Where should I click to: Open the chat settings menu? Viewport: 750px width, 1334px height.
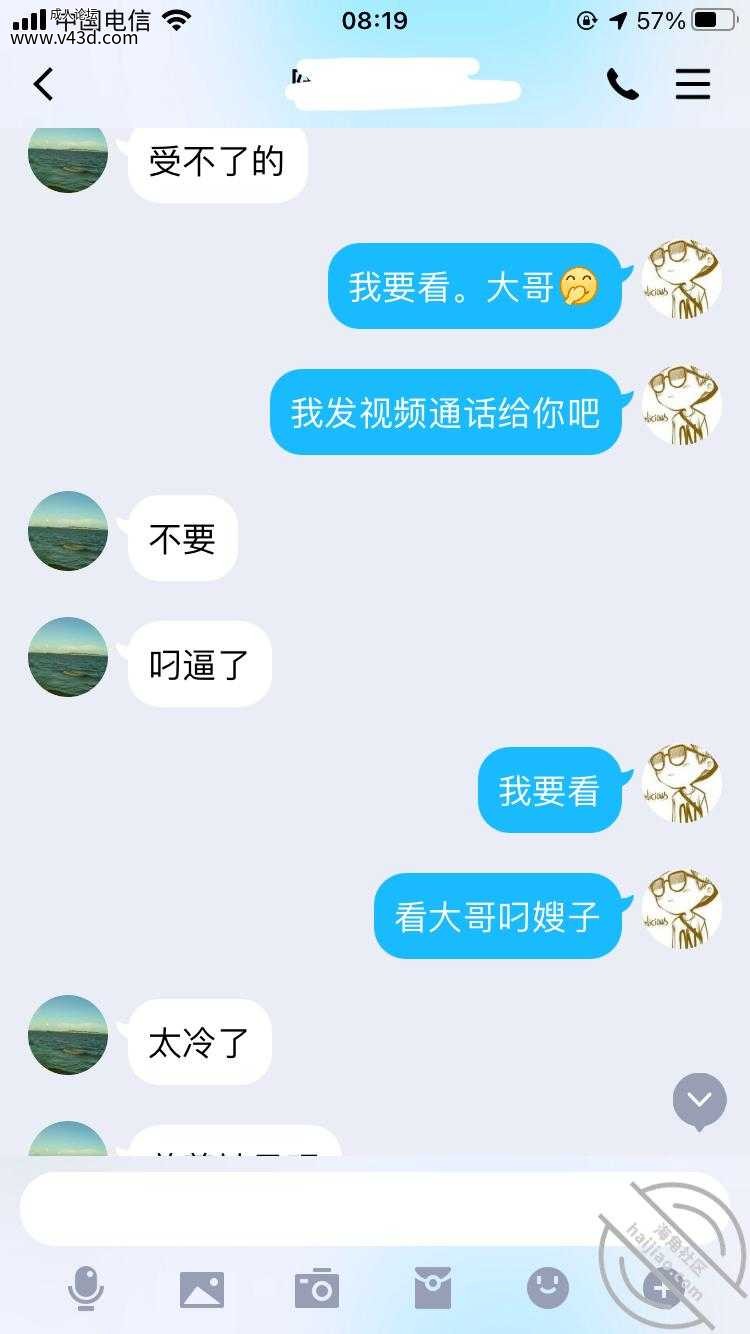pyautogui.click(x=693, y=84)
